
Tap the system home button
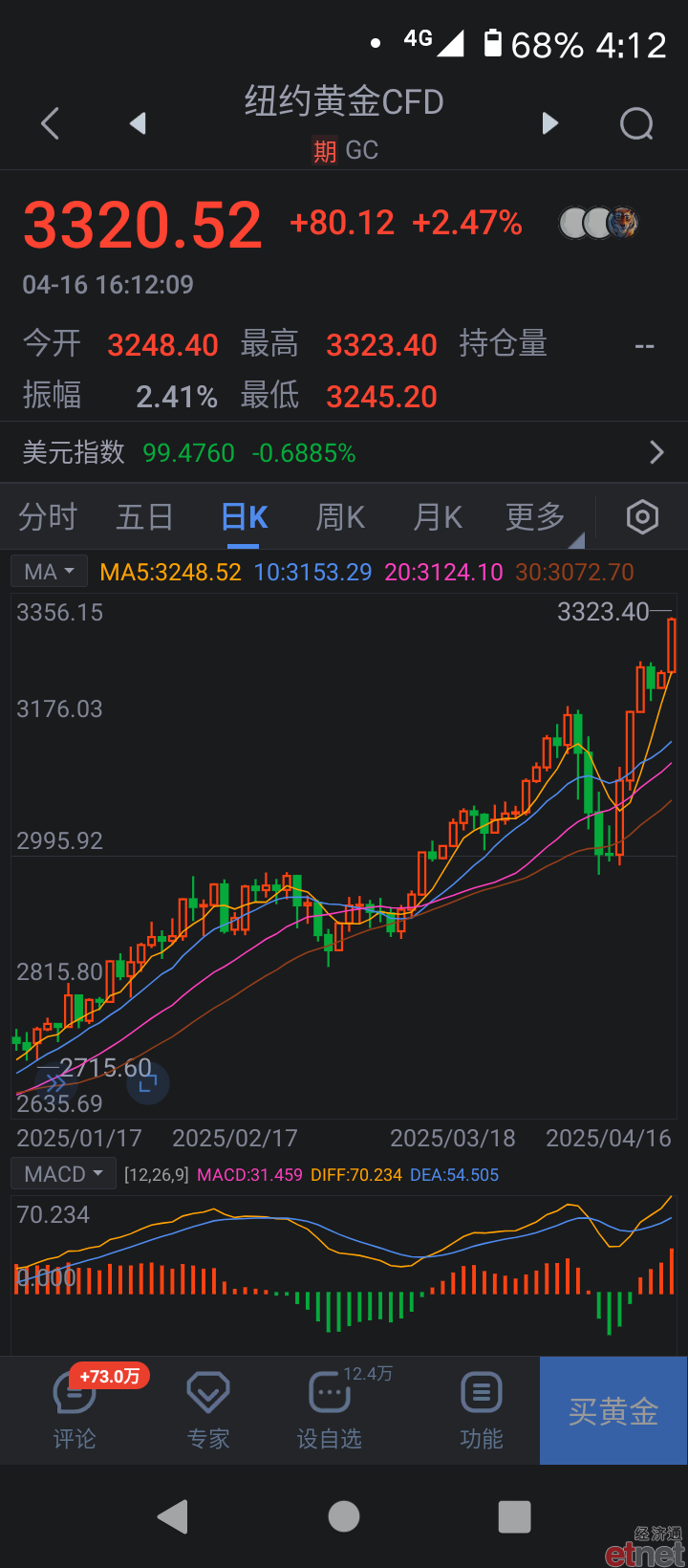(344, 1516)
